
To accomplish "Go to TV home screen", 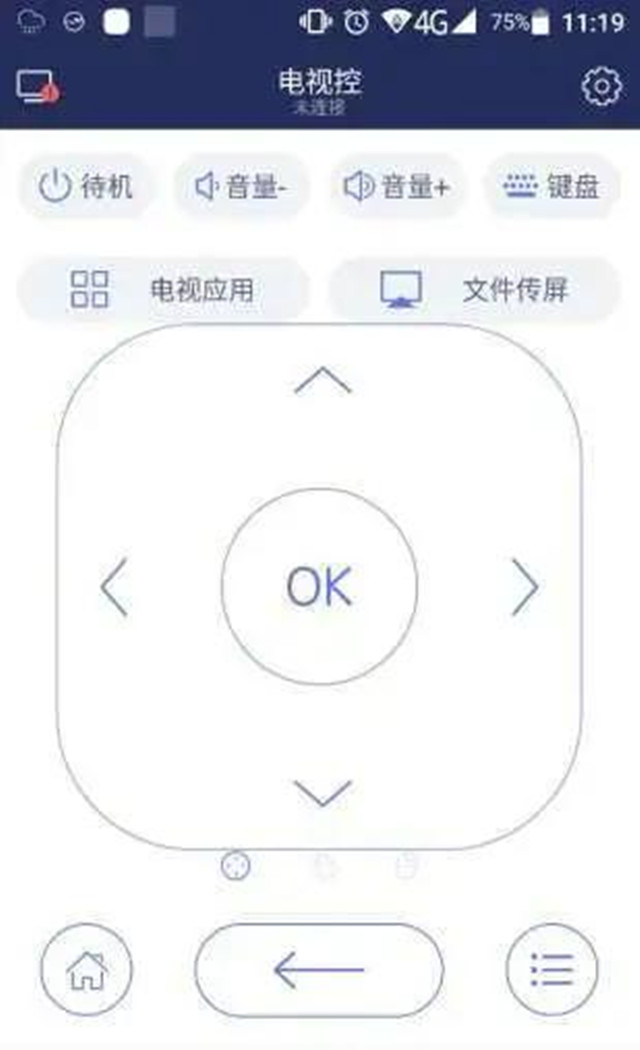I will tap(86, 969).
